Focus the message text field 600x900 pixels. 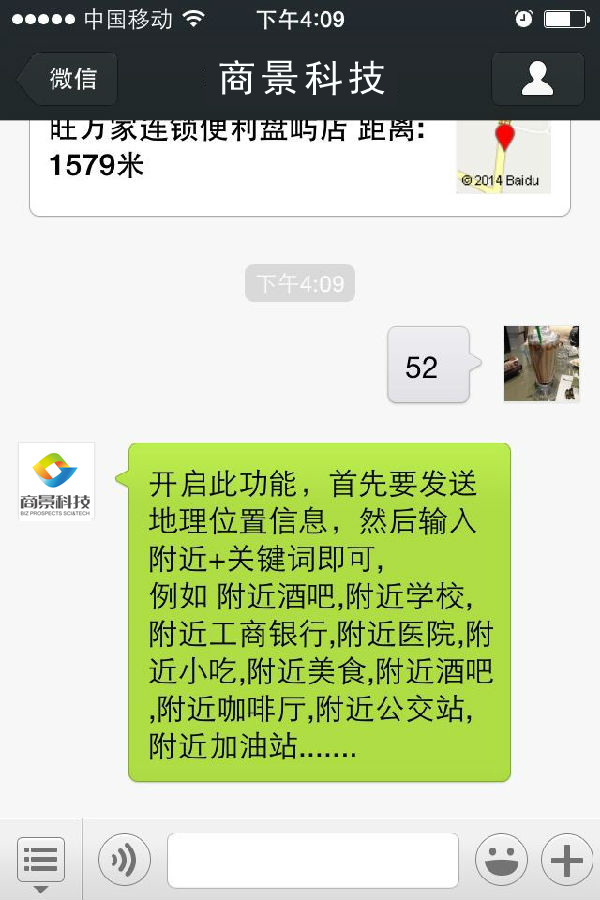312,860
